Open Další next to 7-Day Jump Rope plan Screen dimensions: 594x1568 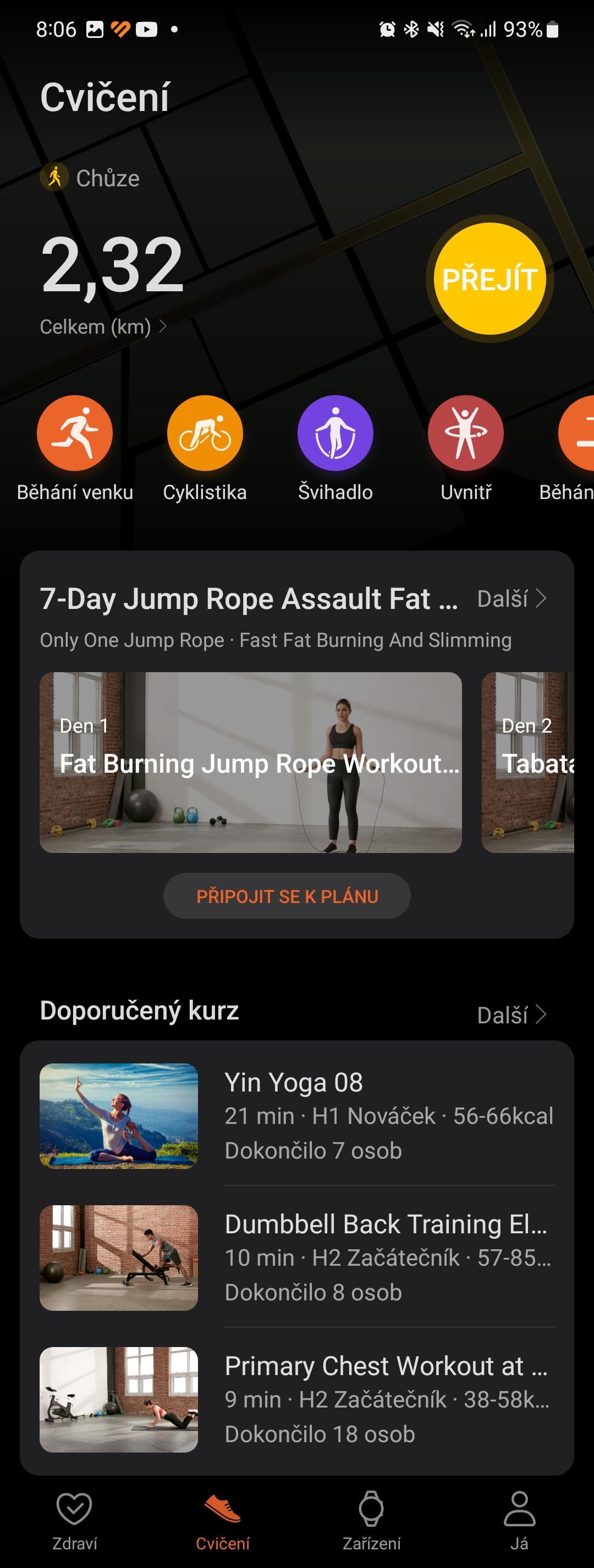tap(511, 599)
